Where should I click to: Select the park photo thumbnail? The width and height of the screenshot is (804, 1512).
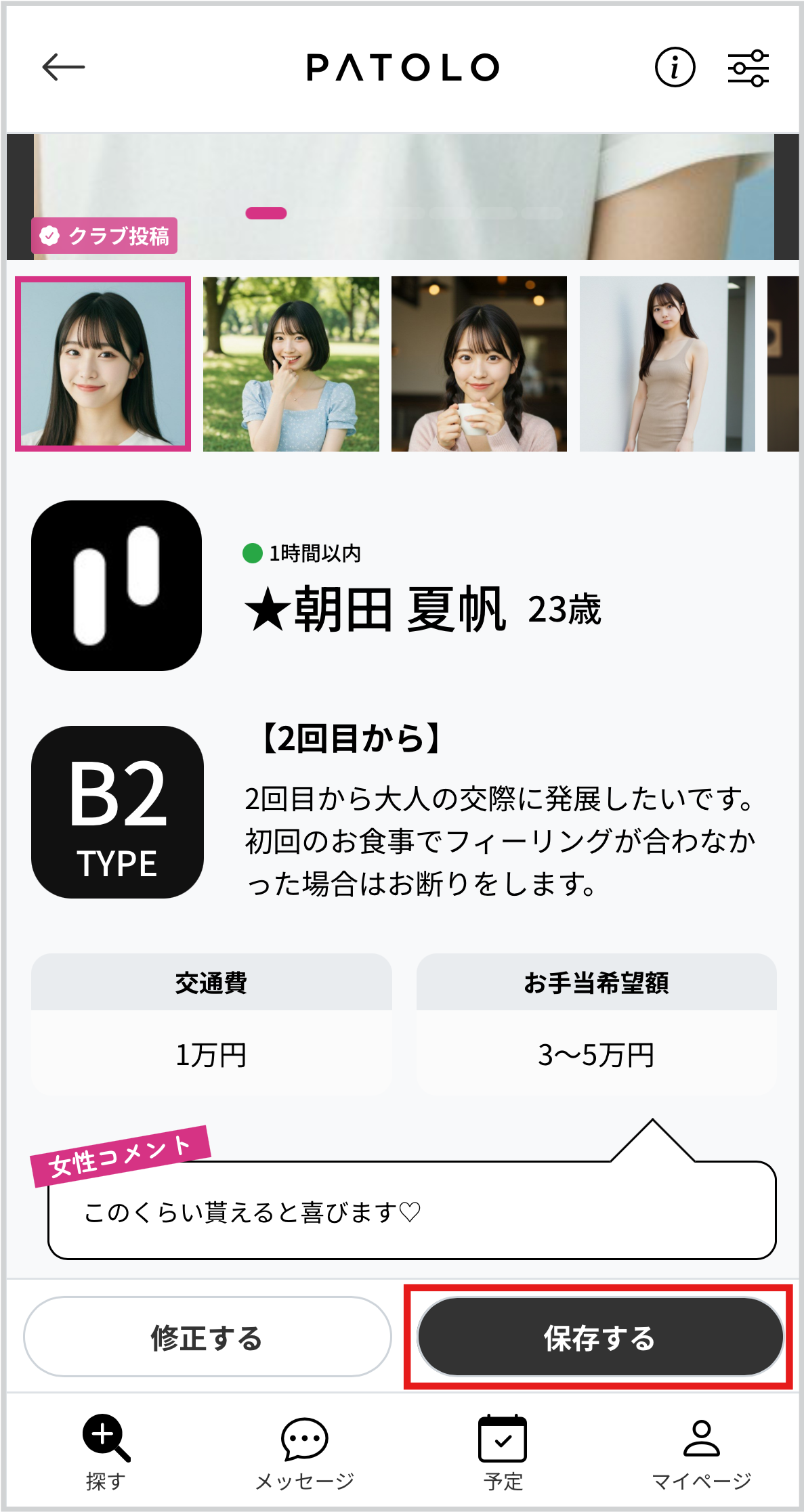coord(291,364)
